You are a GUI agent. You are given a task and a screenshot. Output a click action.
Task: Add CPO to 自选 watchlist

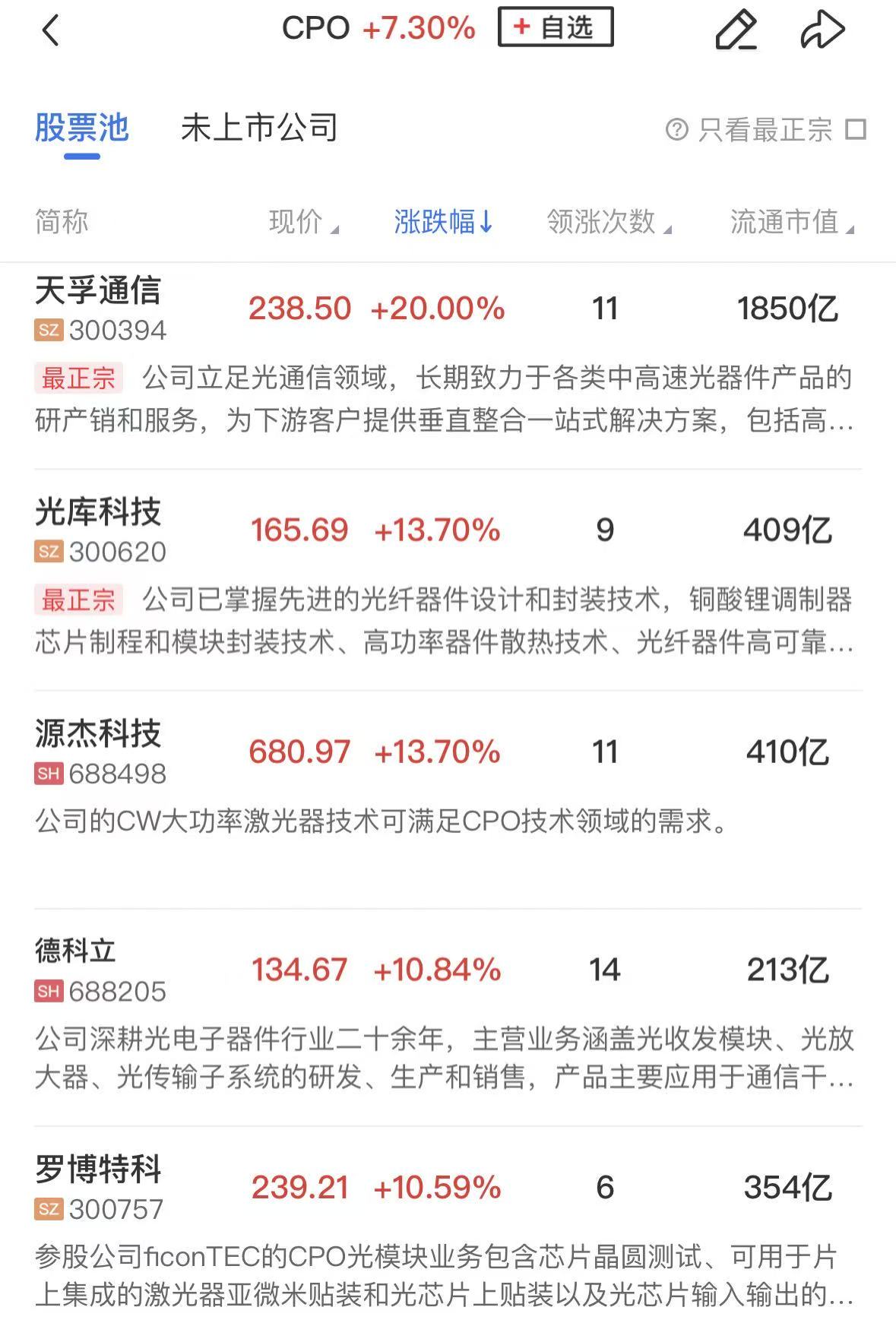click(x=556, y=28)
